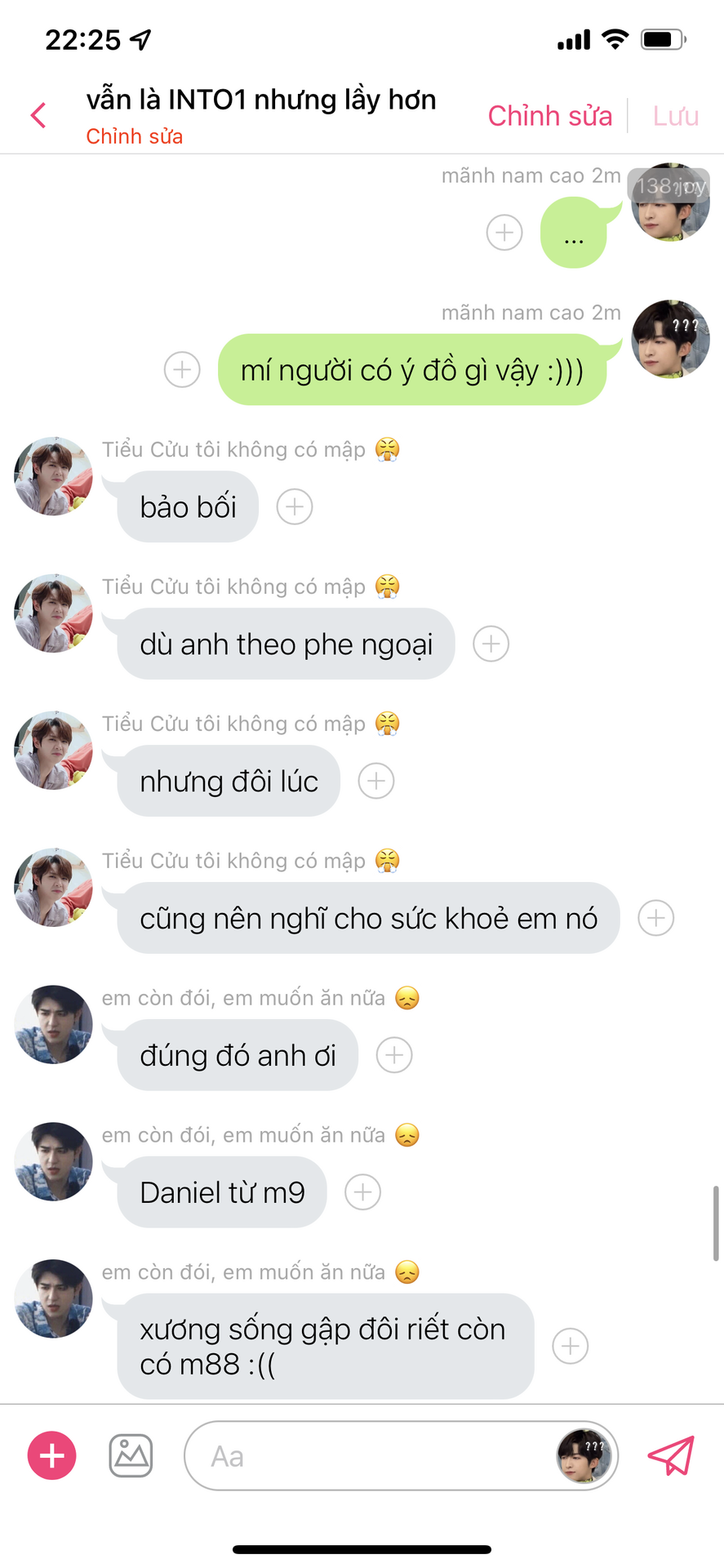Change sender avatar inside input field
The image size is (724, 1568).
[x=584, y=1455]
